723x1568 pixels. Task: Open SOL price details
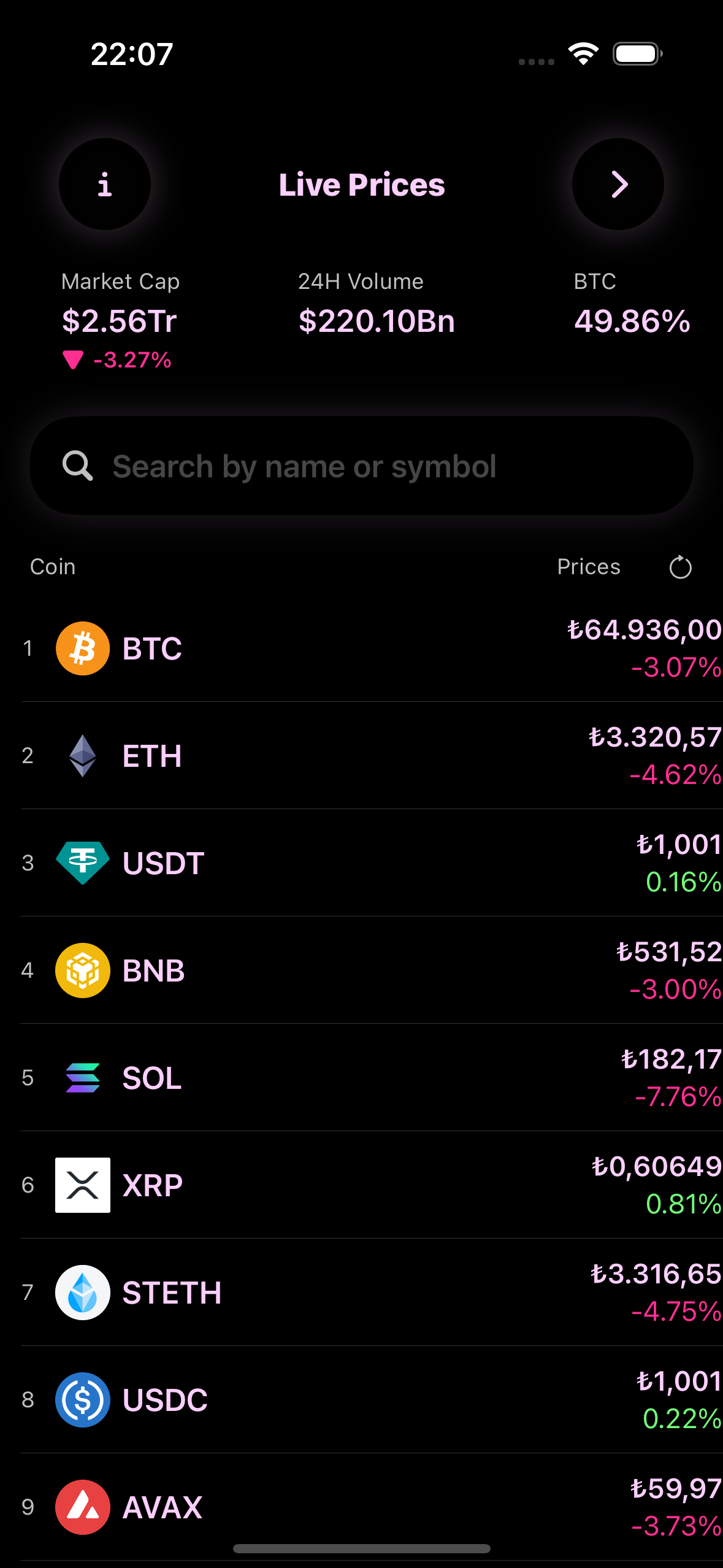[x=362, y=1078]
